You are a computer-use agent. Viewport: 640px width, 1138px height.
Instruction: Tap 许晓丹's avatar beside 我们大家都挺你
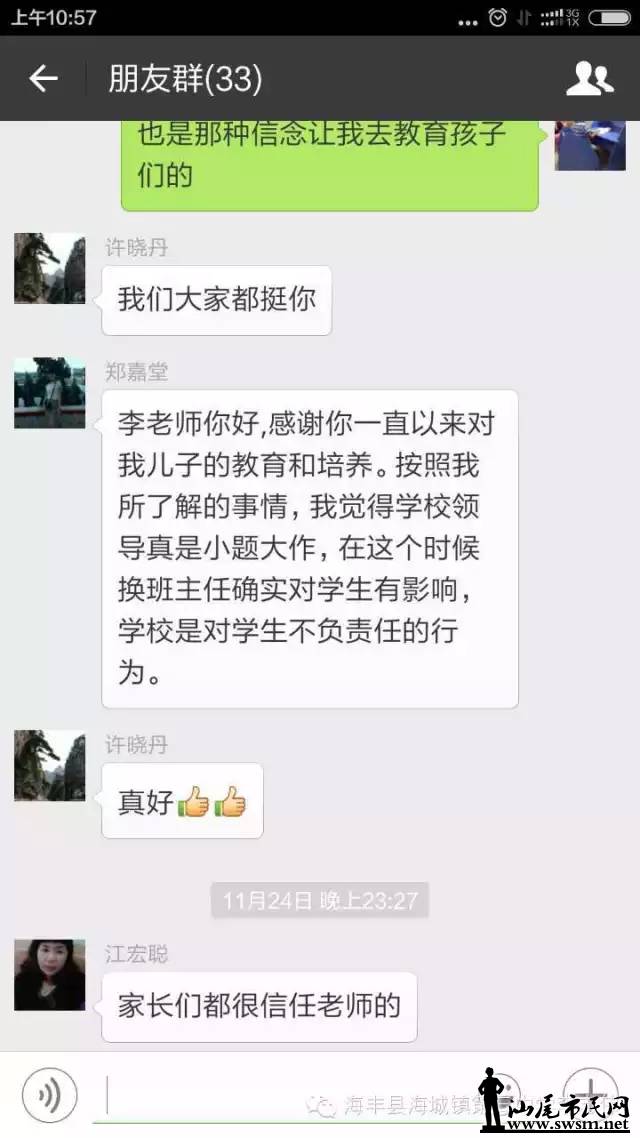pyautogui.click(x=50, y=268)
